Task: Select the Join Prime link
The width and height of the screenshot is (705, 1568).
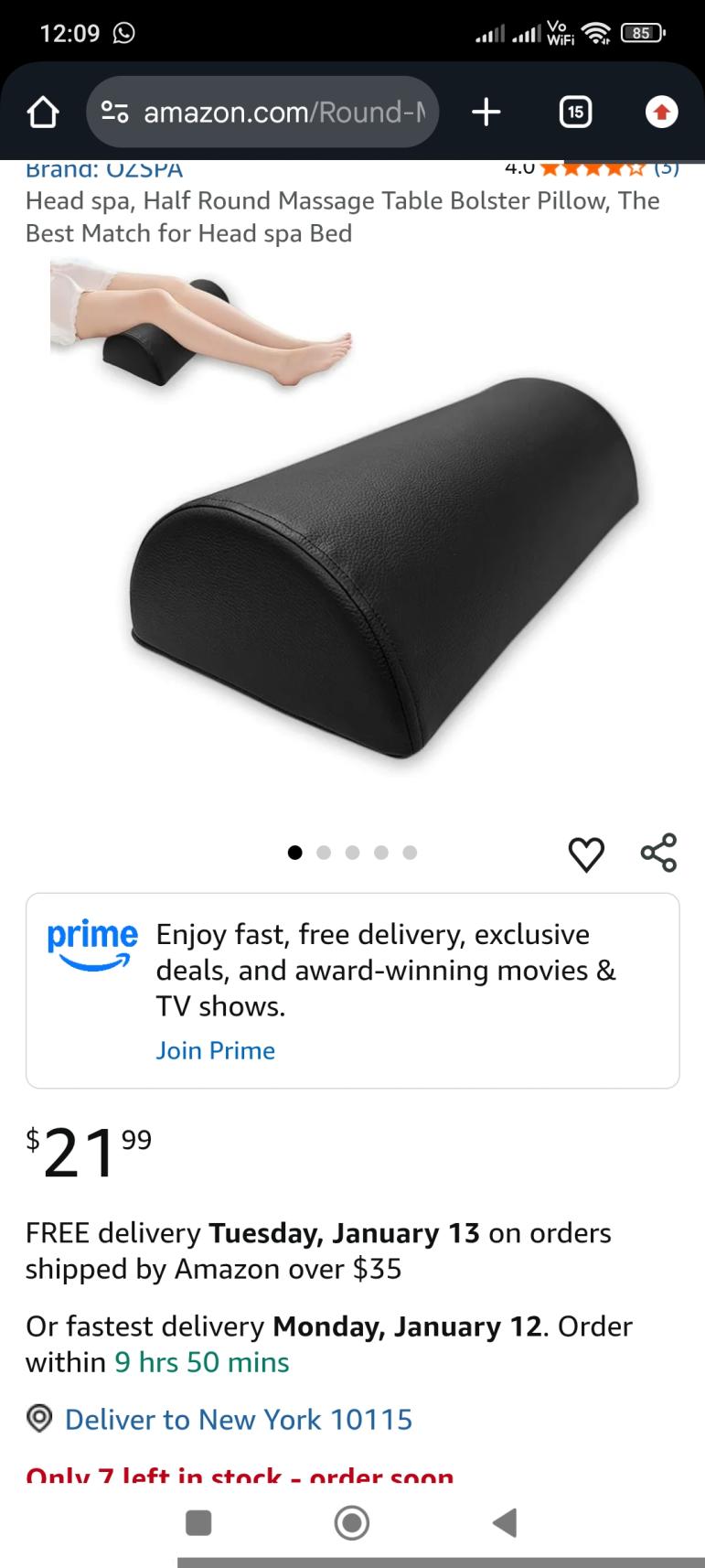Action: click(215, 1050)
